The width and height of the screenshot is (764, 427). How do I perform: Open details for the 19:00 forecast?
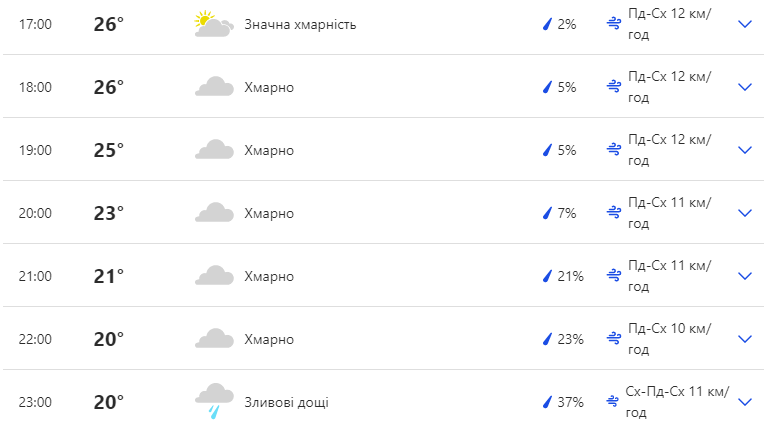744,150
